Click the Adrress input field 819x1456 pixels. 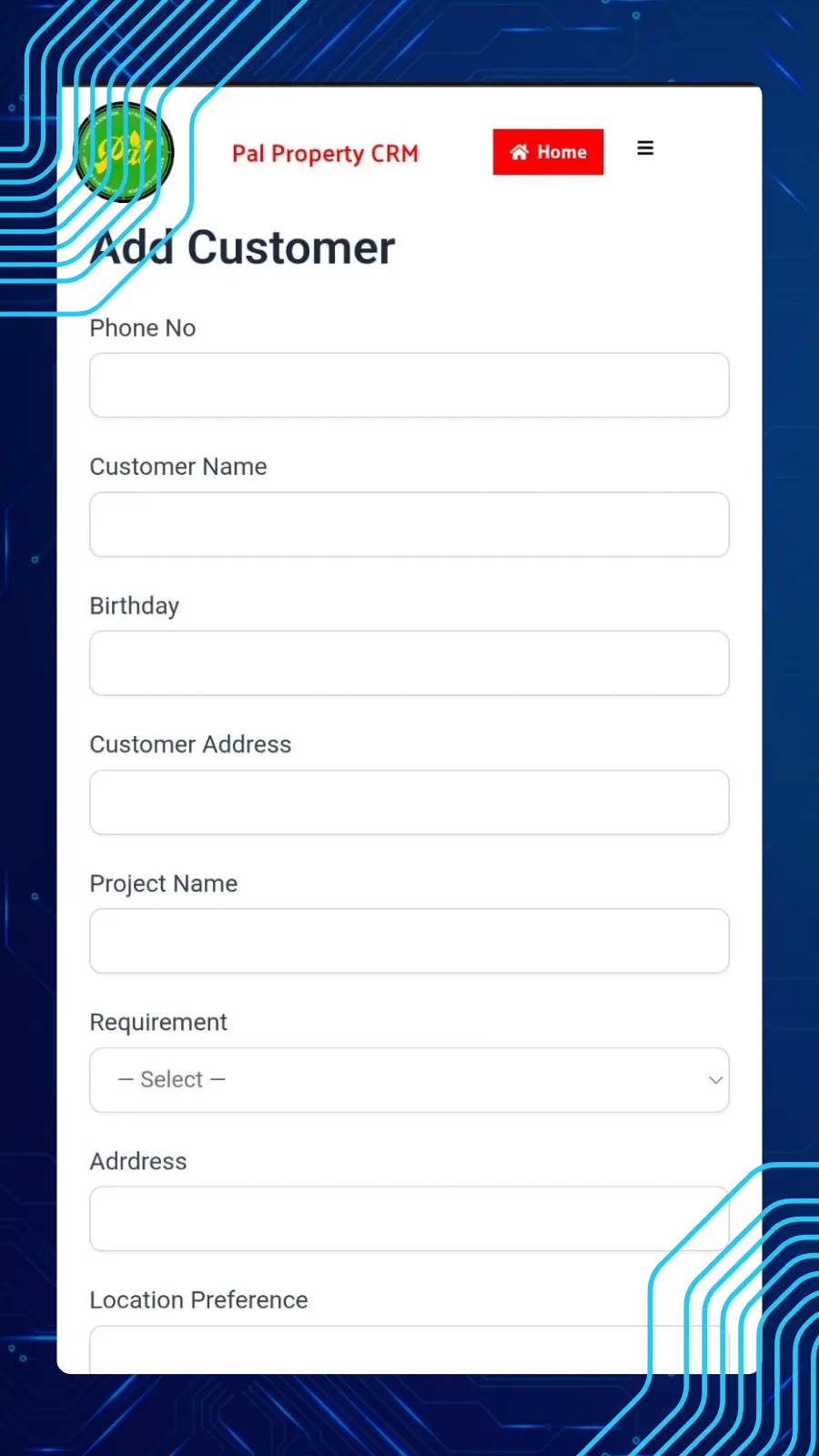(x=409, y=1218)
